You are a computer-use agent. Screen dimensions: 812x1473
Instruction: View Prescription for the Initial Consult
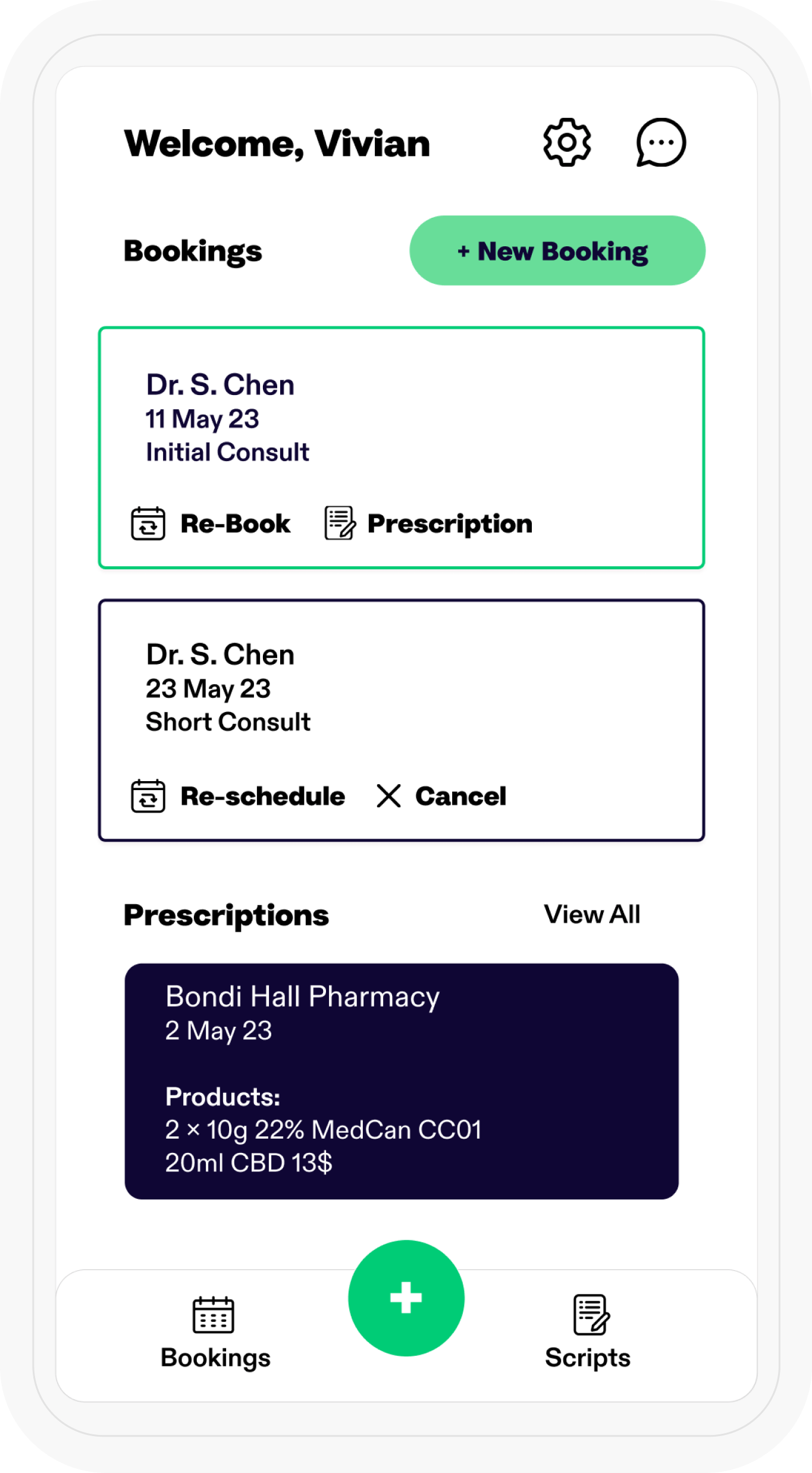[428, 524]
